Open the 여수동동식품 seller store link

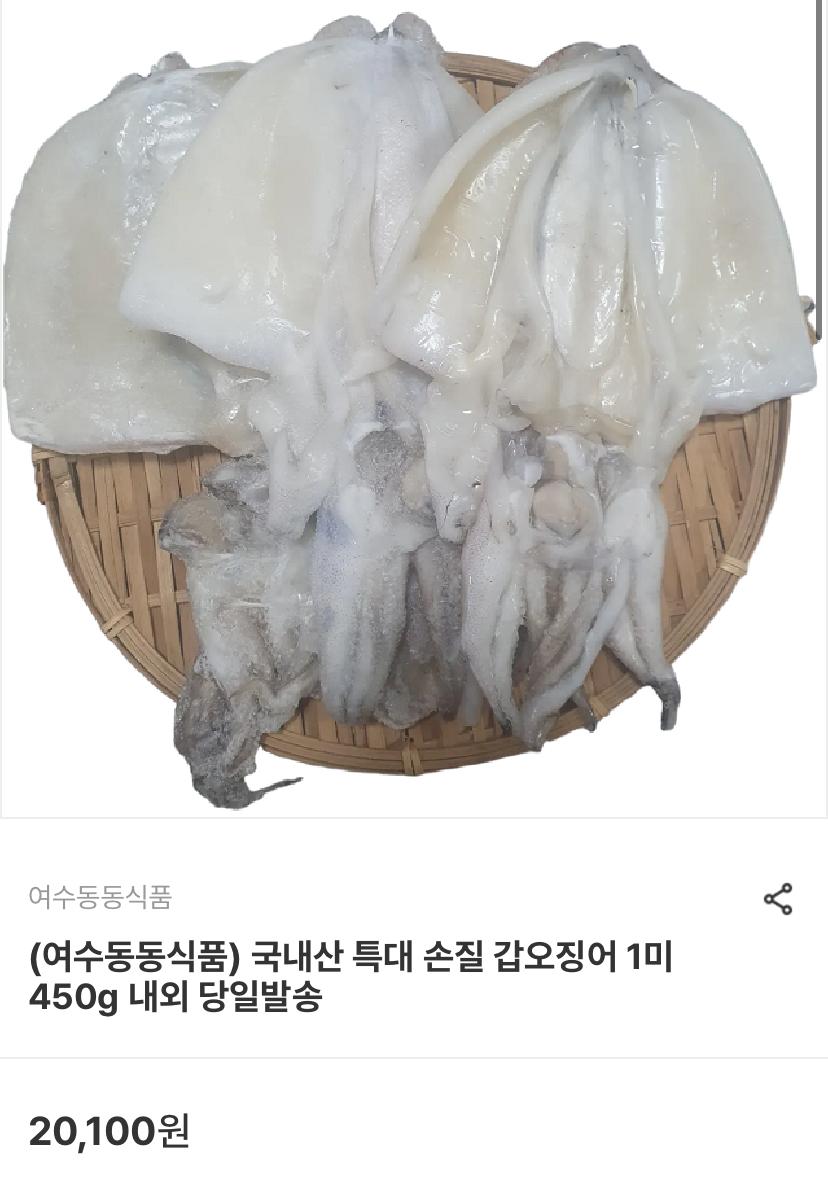(100, 897)
